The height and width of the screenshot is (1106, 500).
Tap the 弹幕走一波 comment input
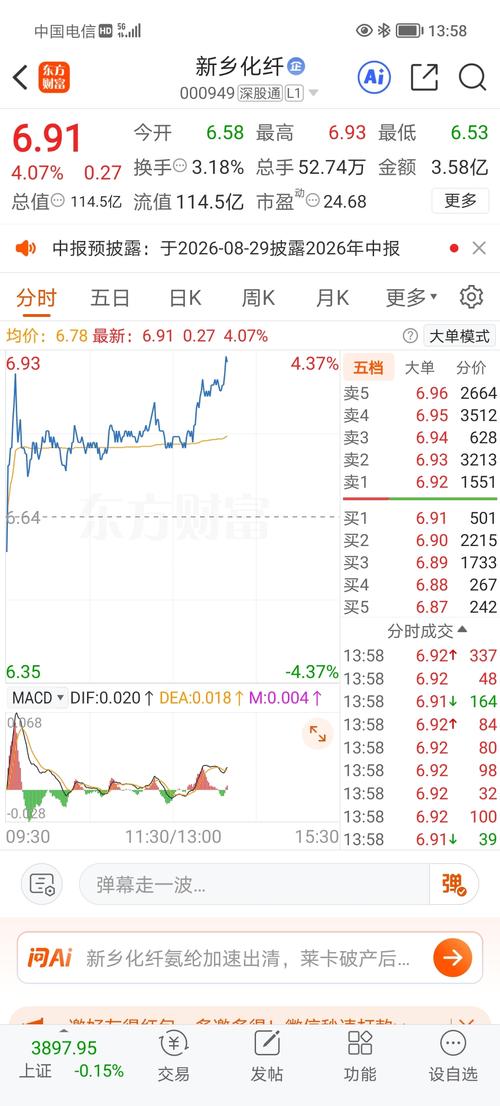click(x=254, y=884)
